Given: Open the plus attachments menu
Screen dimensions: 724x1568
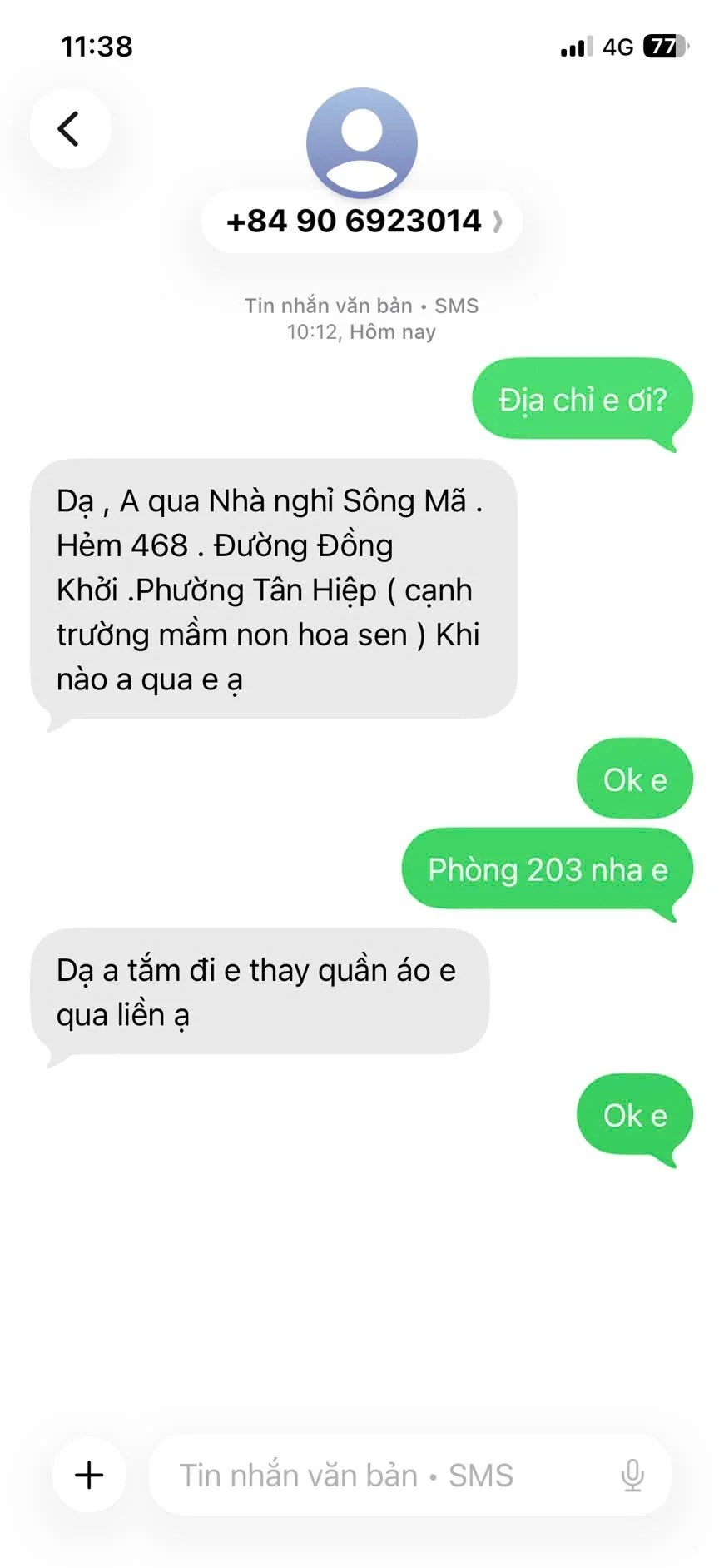Looking at the screenshot, I should (89, 1475).
